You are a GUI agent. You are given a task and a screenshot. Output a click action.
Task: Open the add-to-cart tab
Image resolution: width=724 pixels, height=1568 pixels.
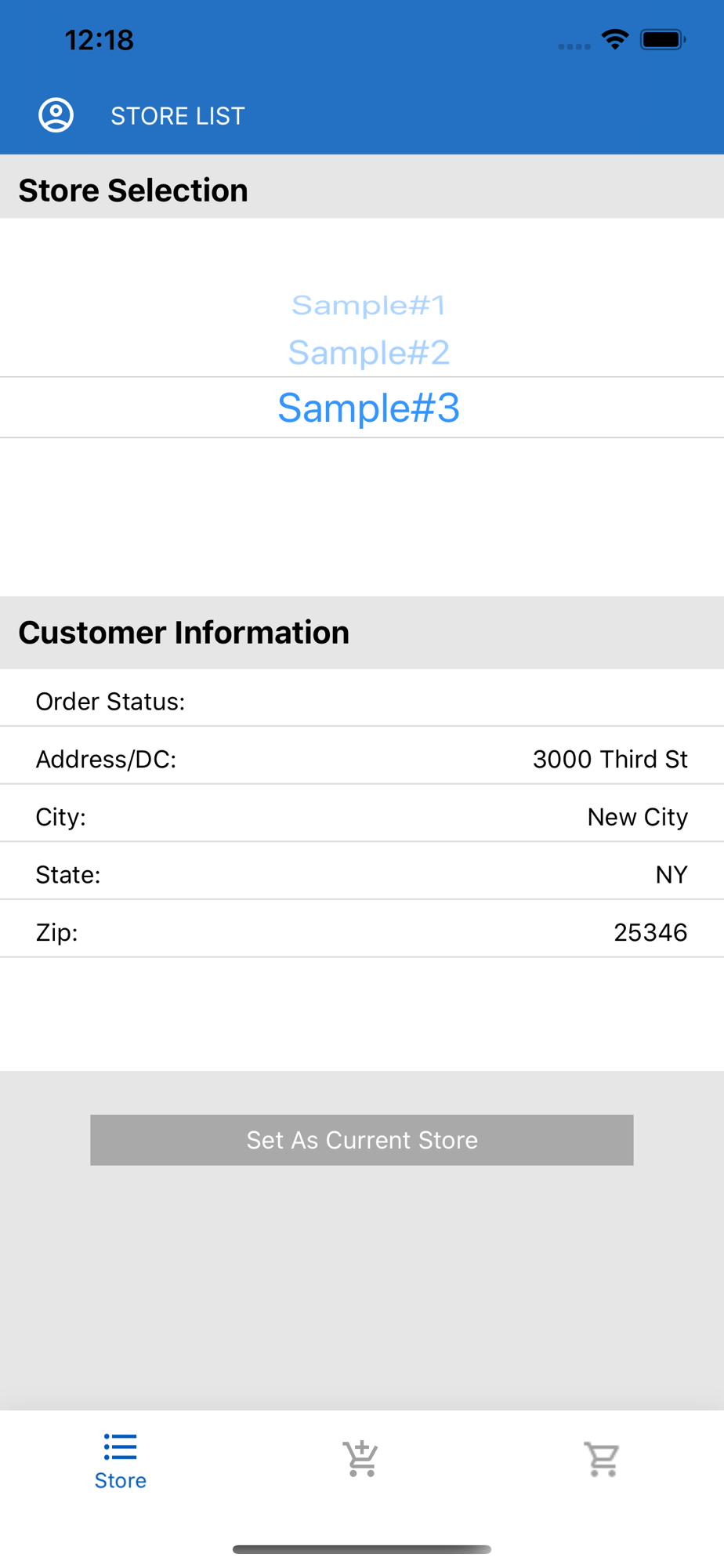[360, 1459]
